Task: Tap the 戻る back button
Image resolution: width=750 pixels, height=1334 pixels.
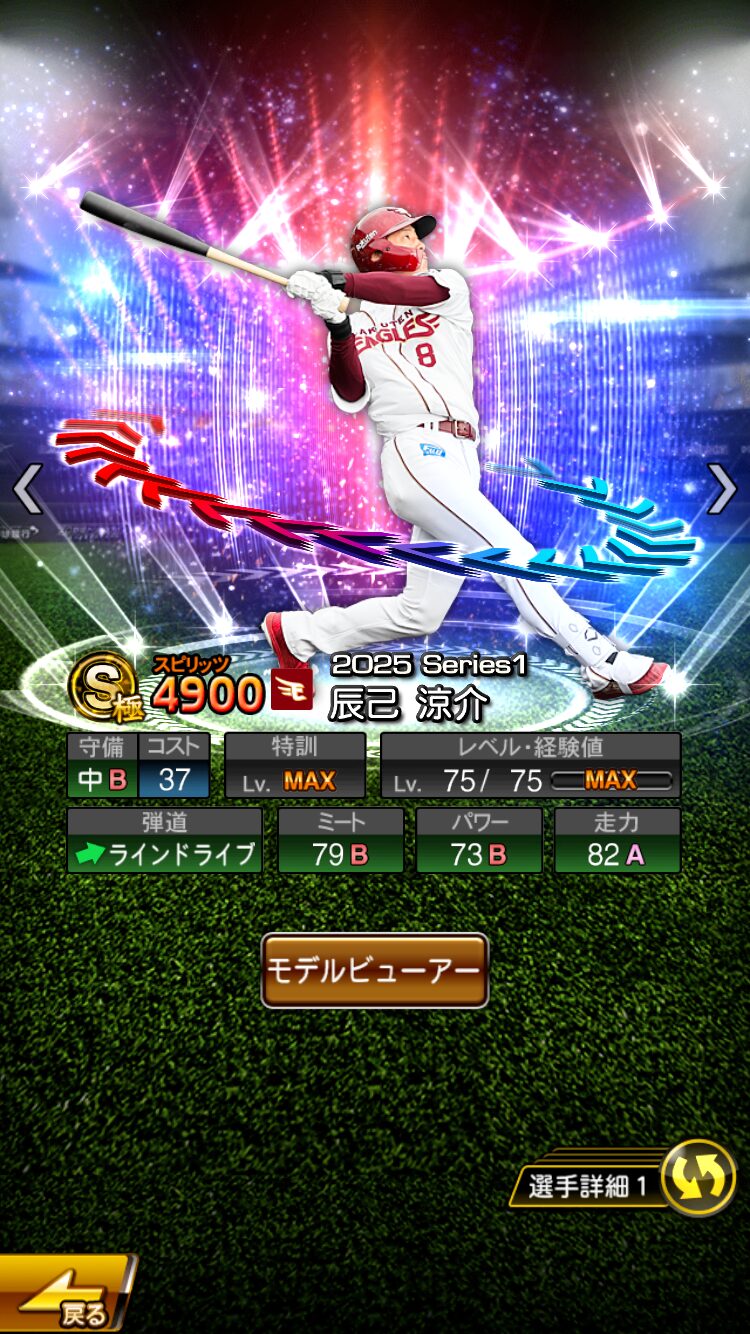Action: tap(65, 1297)
